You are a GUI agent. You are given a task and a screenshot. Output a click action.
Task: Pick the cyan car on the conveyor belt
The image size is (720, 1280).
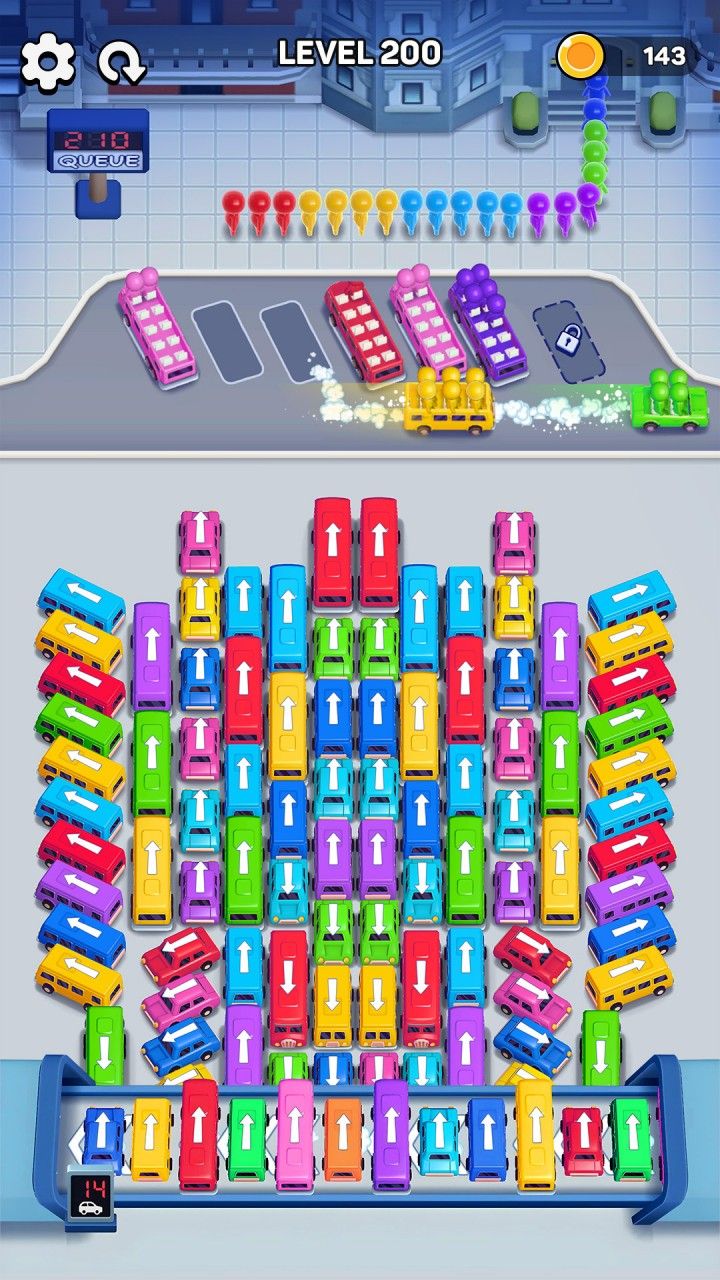438,1142
